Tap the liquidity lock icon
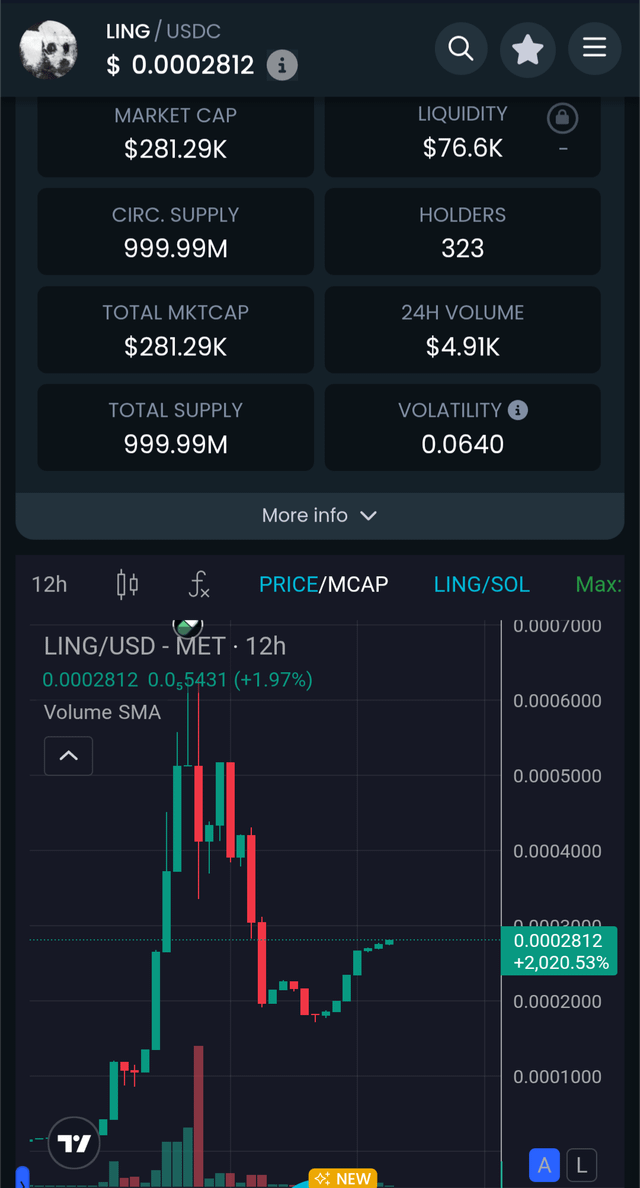Viewport: 640px width, 1188px height. (563, 119)
